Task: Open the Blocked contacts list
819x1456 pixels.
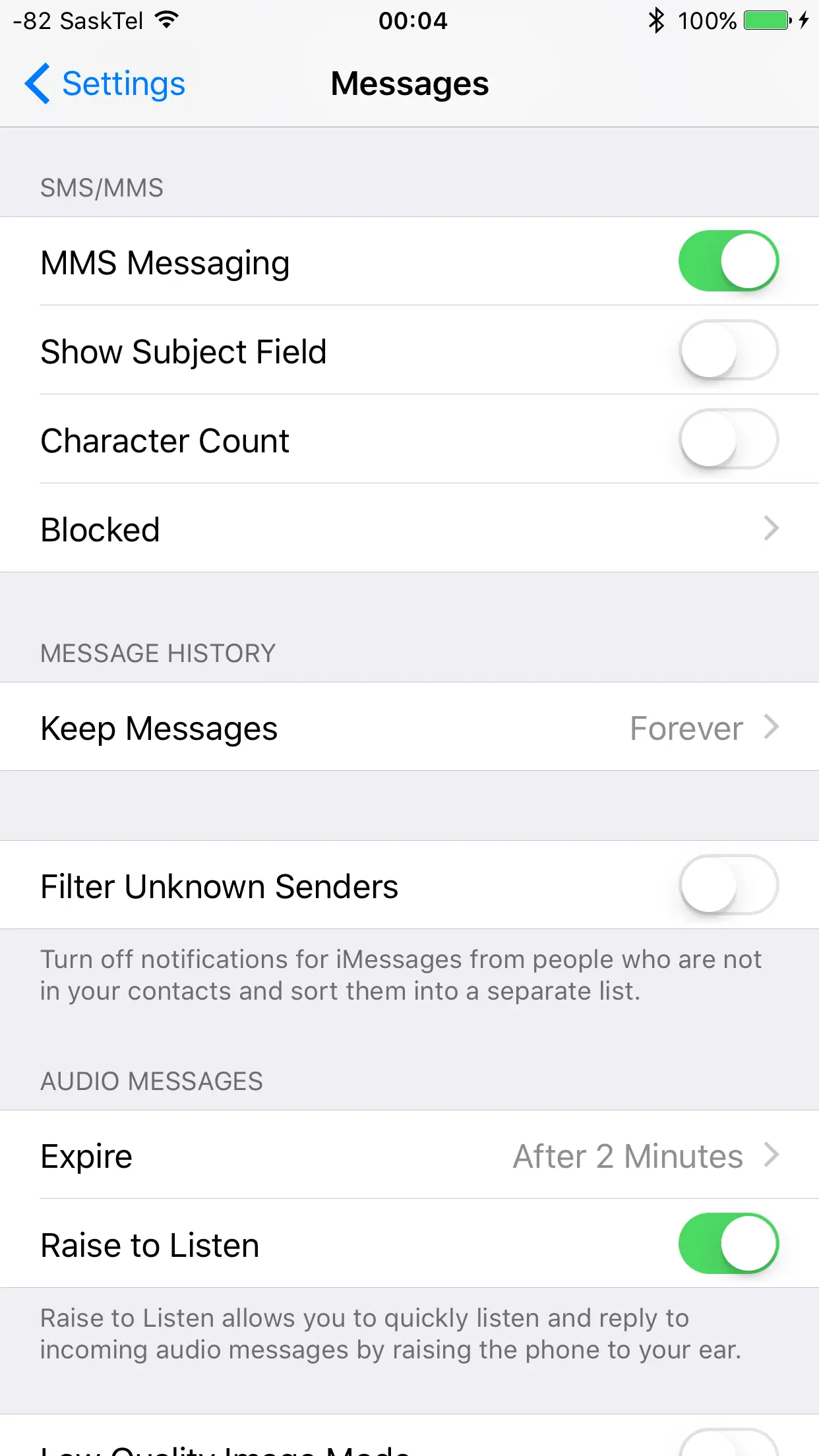Action: (x=409, y=529)
